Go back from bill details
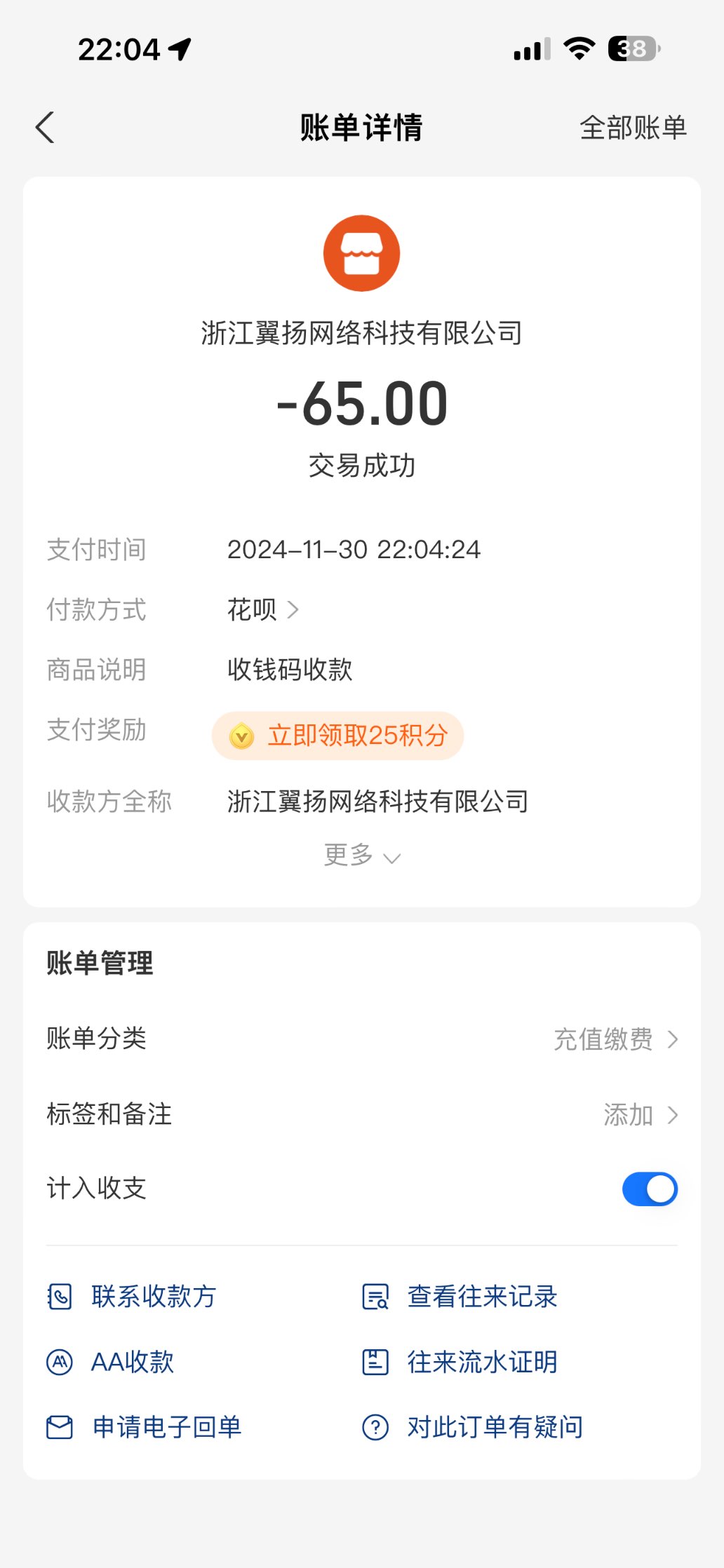Image resolution: width=724 pixels, height=1568 pixels. click(x=45, y=128)
